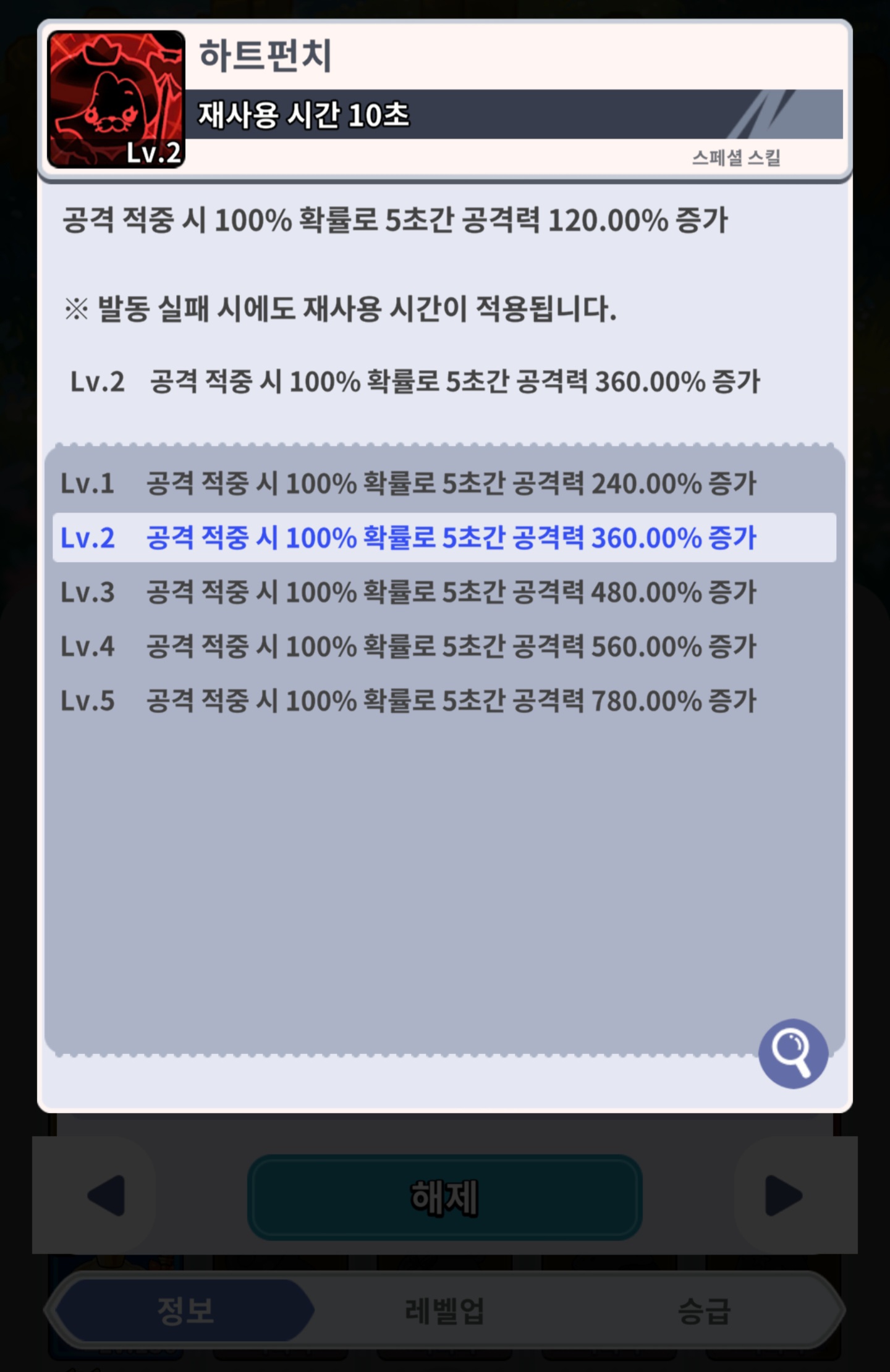Tap the 해제 button
The image size is (890, 1372).
point(444,1197)
